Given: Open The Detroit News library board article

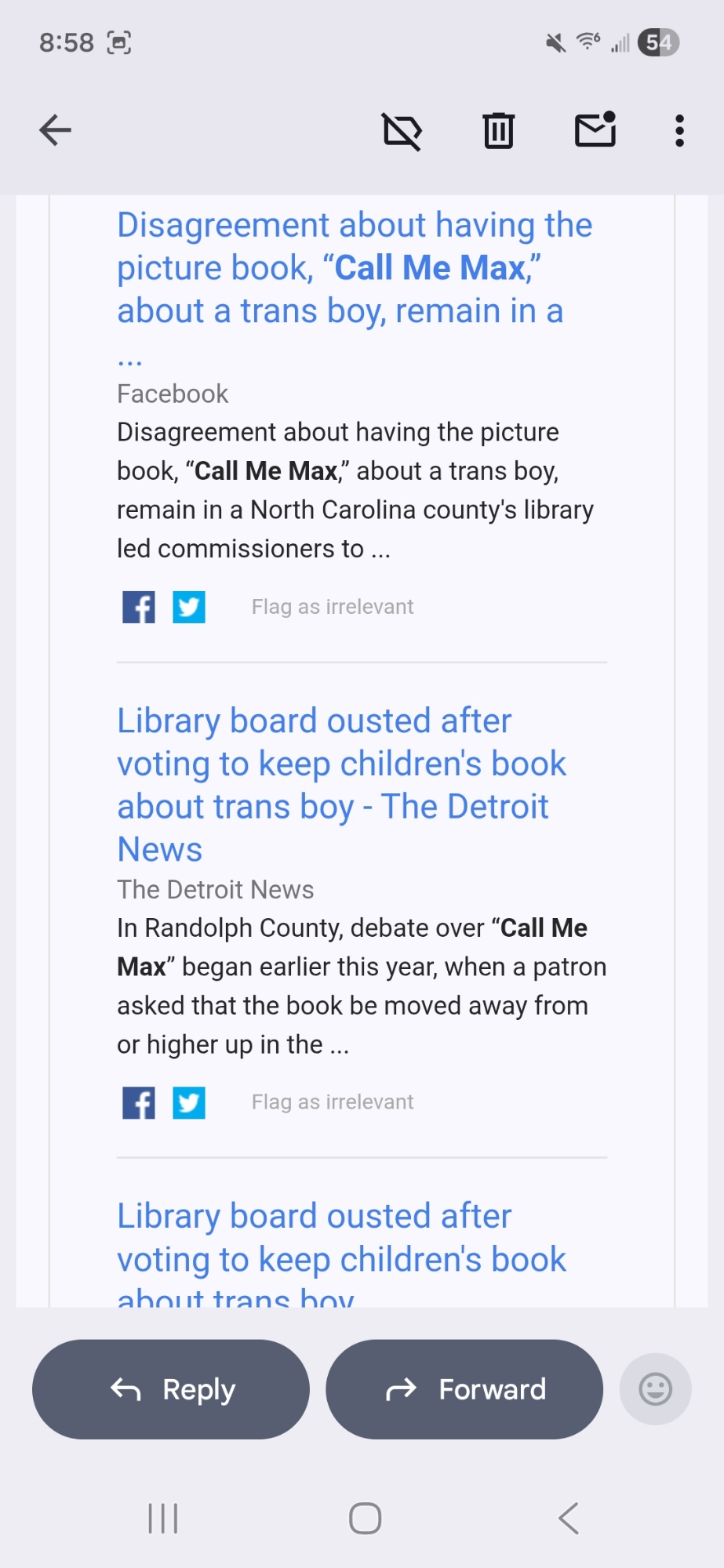Looking at the screenshot, I should (x=341, y=784).
